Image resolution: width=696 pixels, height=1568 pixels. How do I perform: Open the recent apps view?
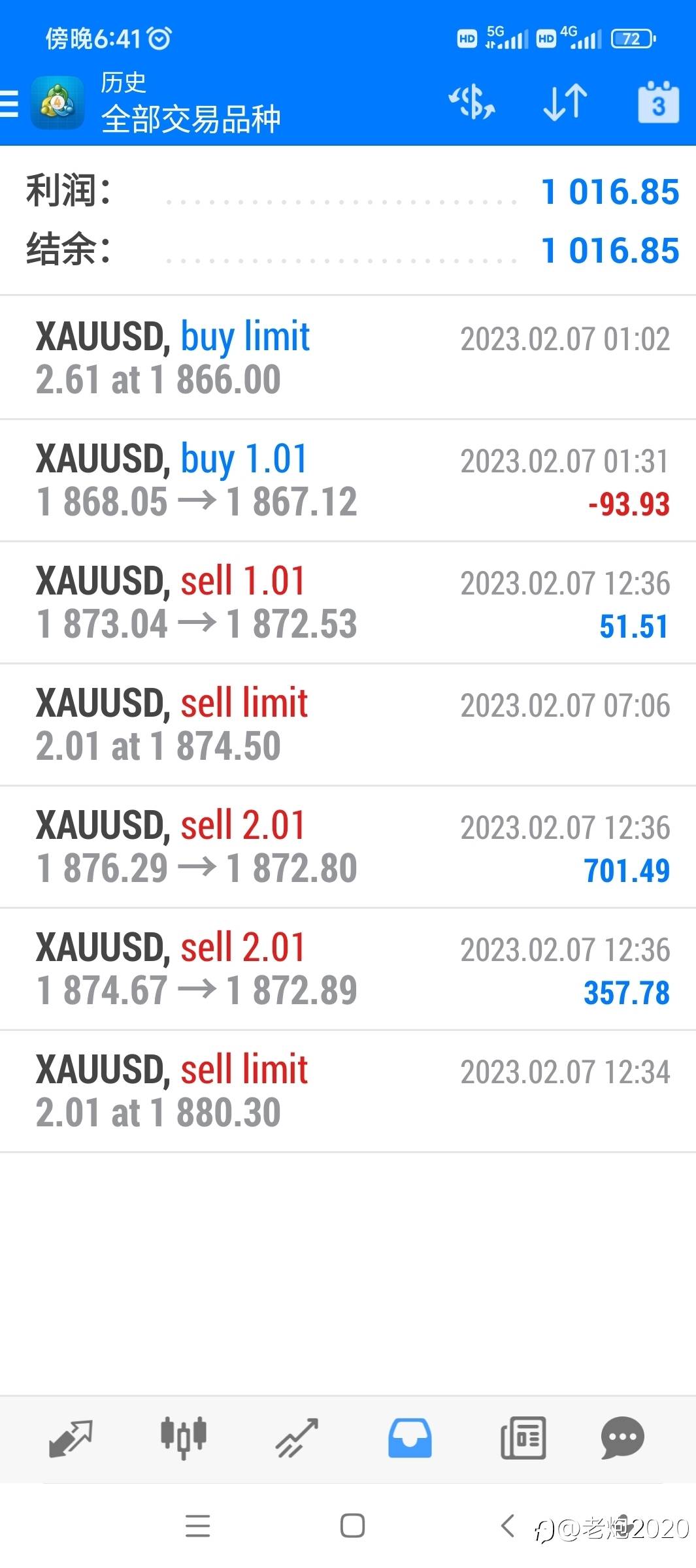tap(197, 1526)
